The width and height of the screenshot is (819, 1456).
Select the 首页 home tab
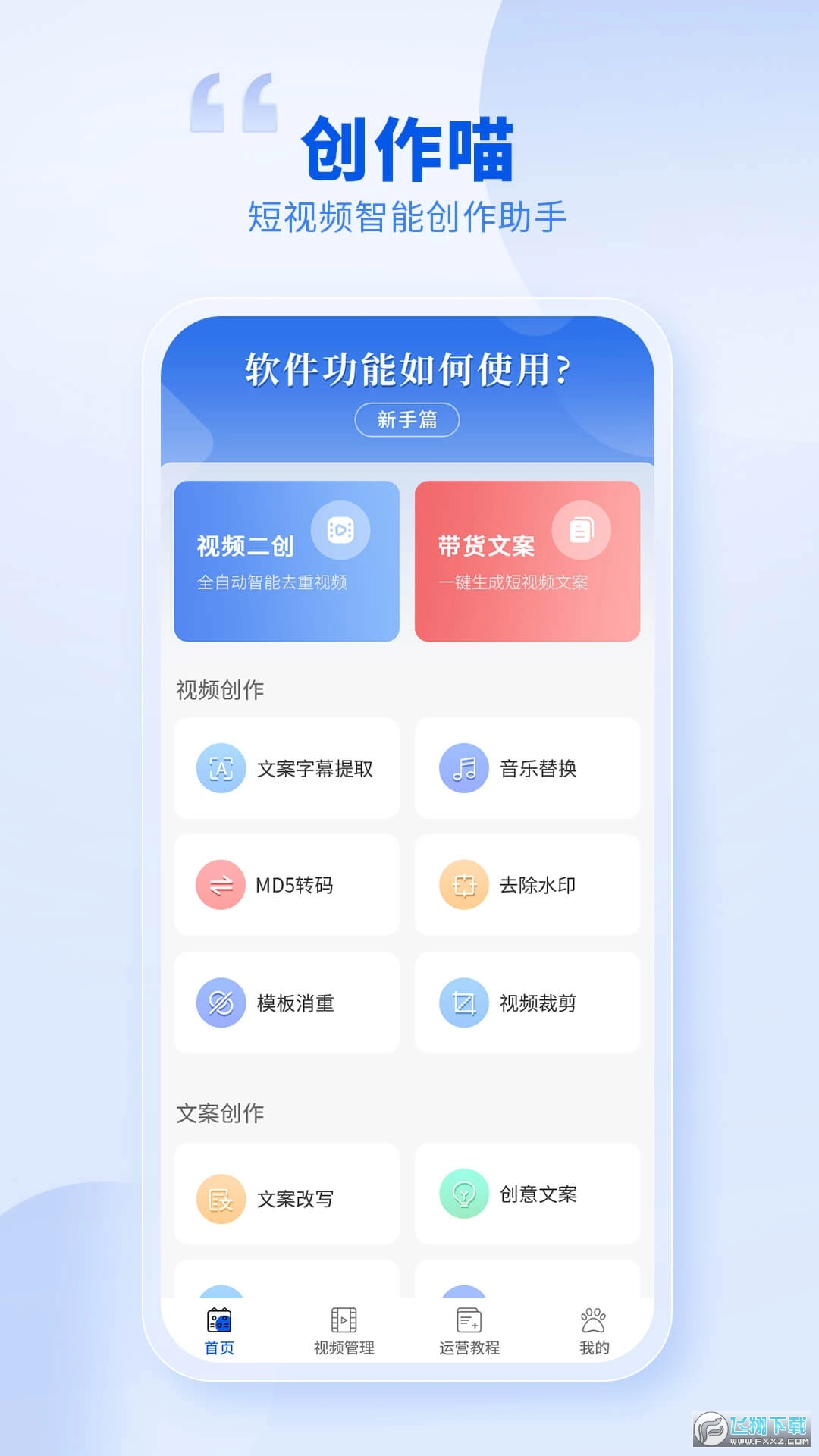219,1331
